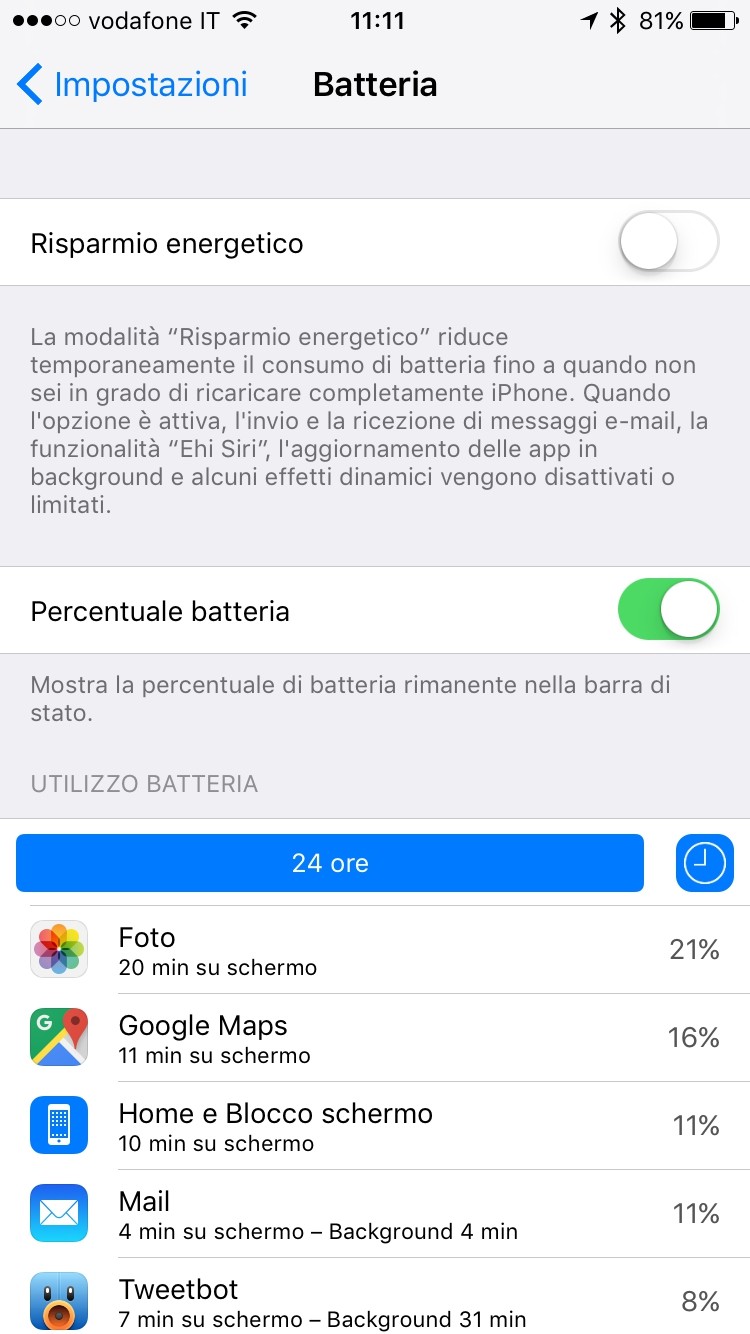Go back to Impostazioni

point(132,85)
